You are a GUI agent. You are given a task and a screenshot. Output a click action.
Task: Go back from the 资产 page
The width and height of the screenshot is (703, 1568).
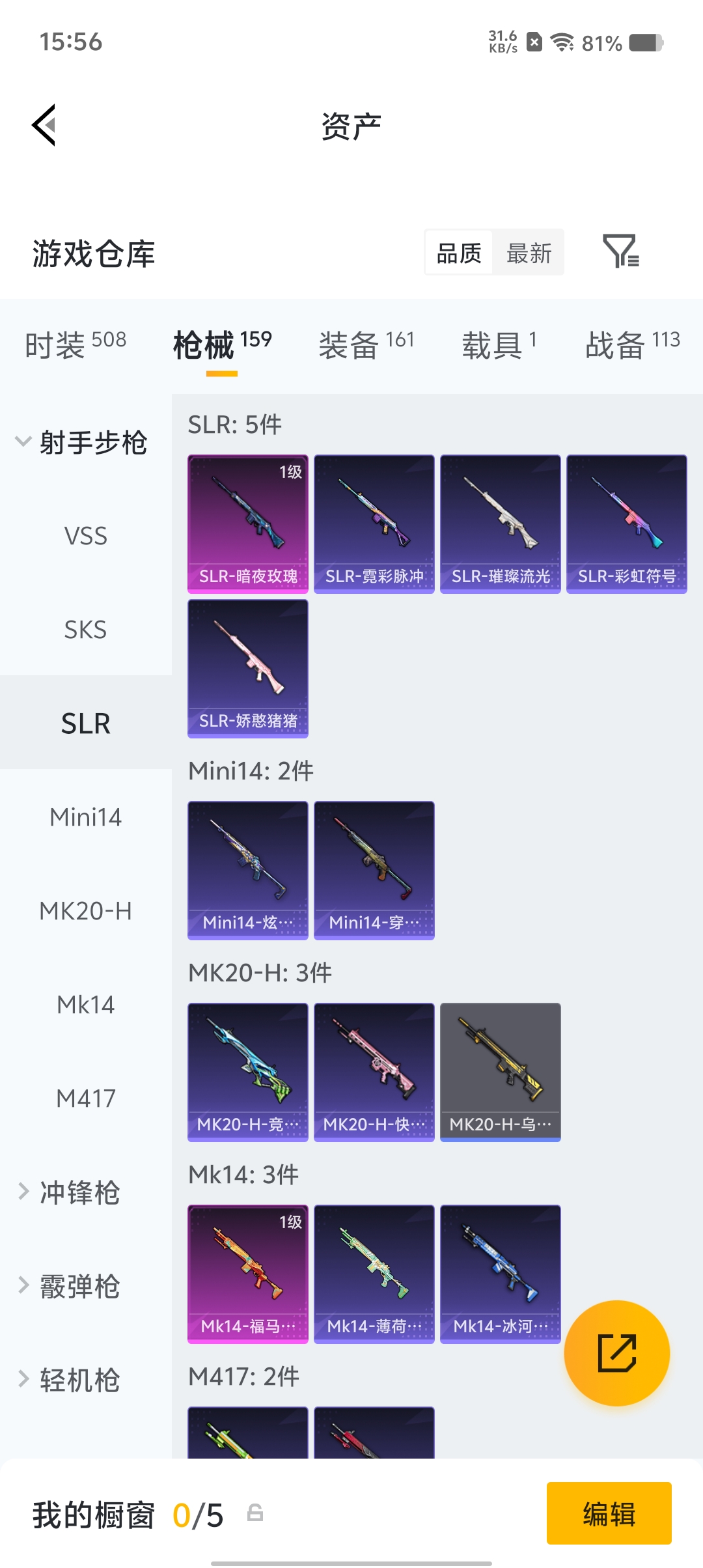[x=44, y=125]
